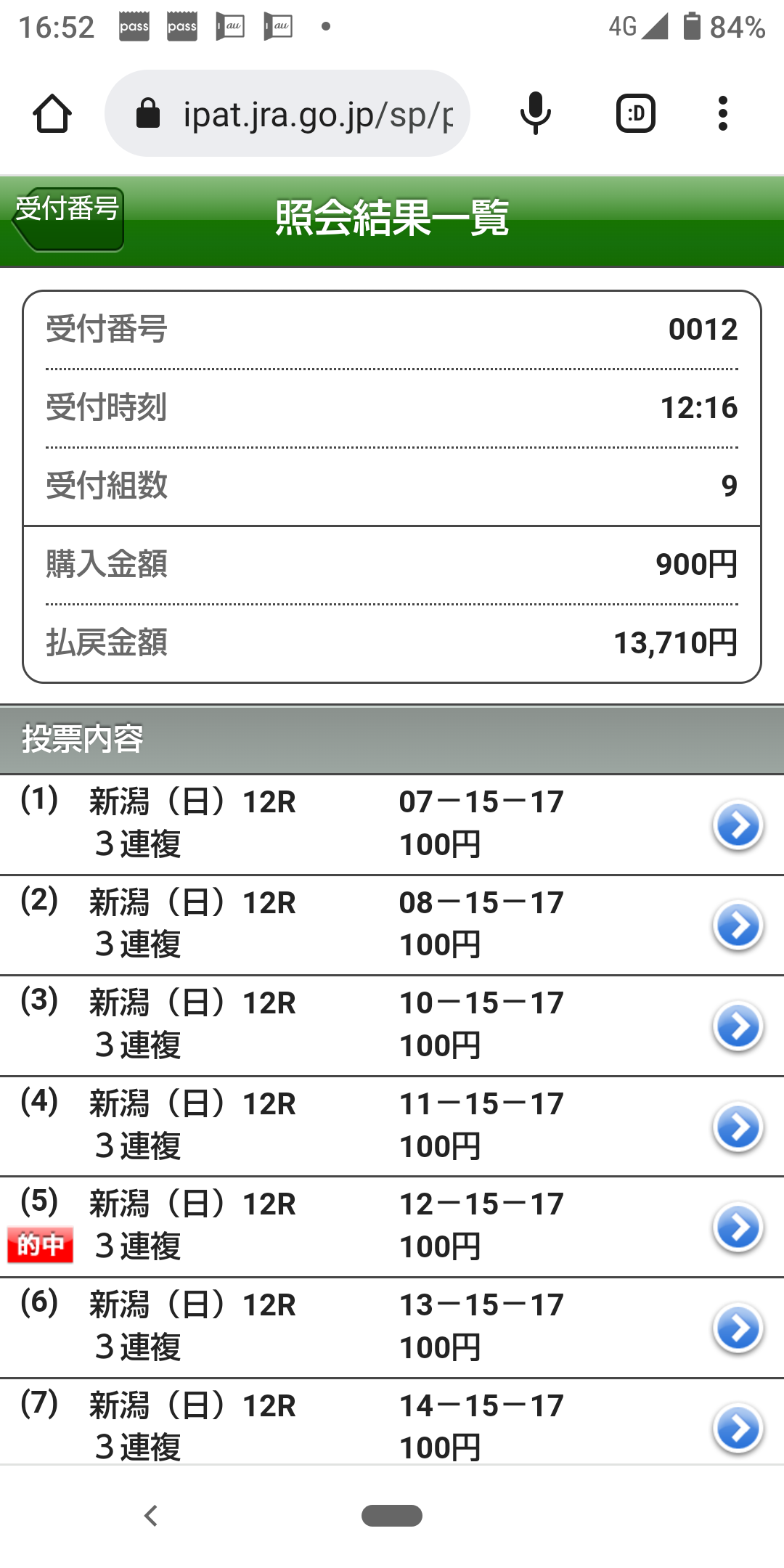Start voice search with microphone

536,114
